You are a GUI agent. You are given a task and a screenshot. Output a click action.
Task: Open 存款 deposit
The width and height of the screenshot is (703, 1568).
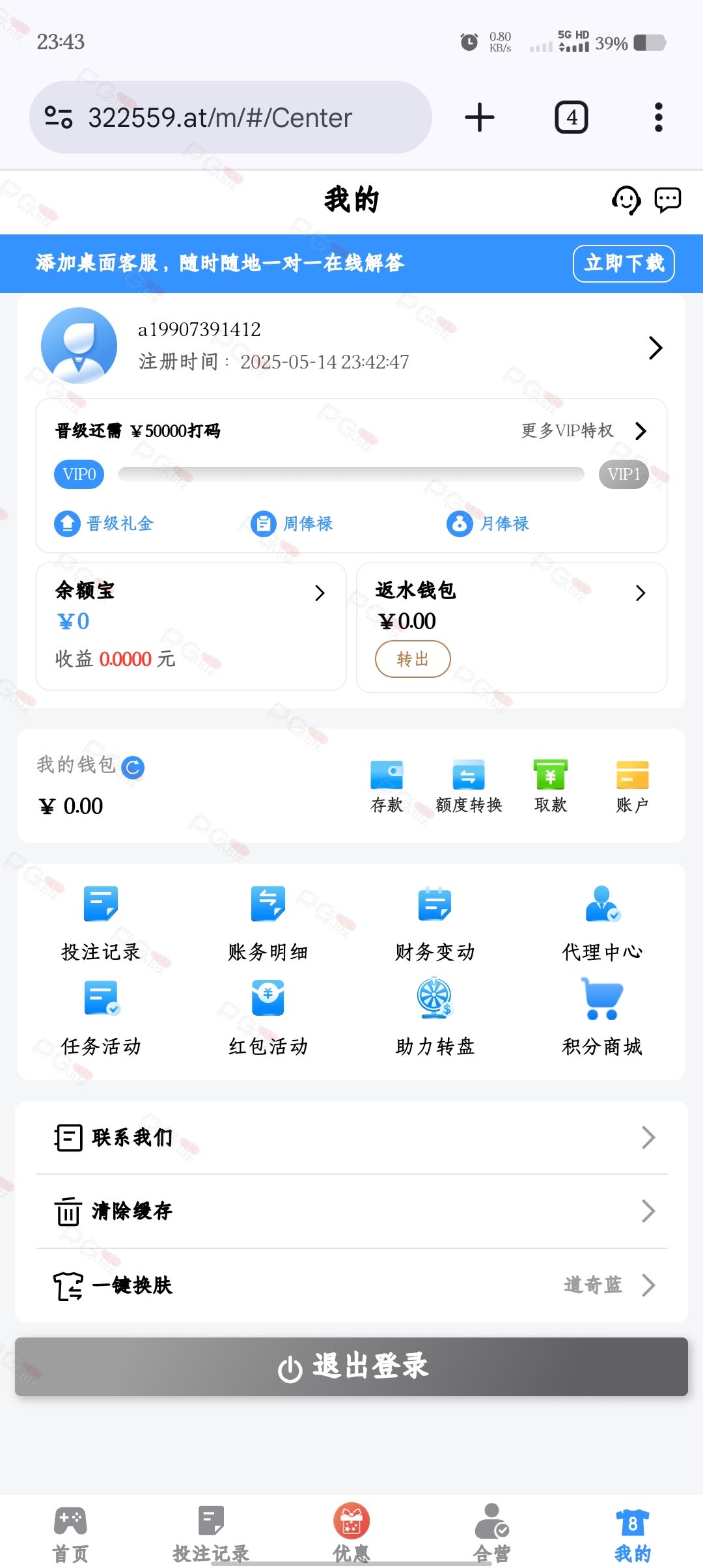pos(387,785)
